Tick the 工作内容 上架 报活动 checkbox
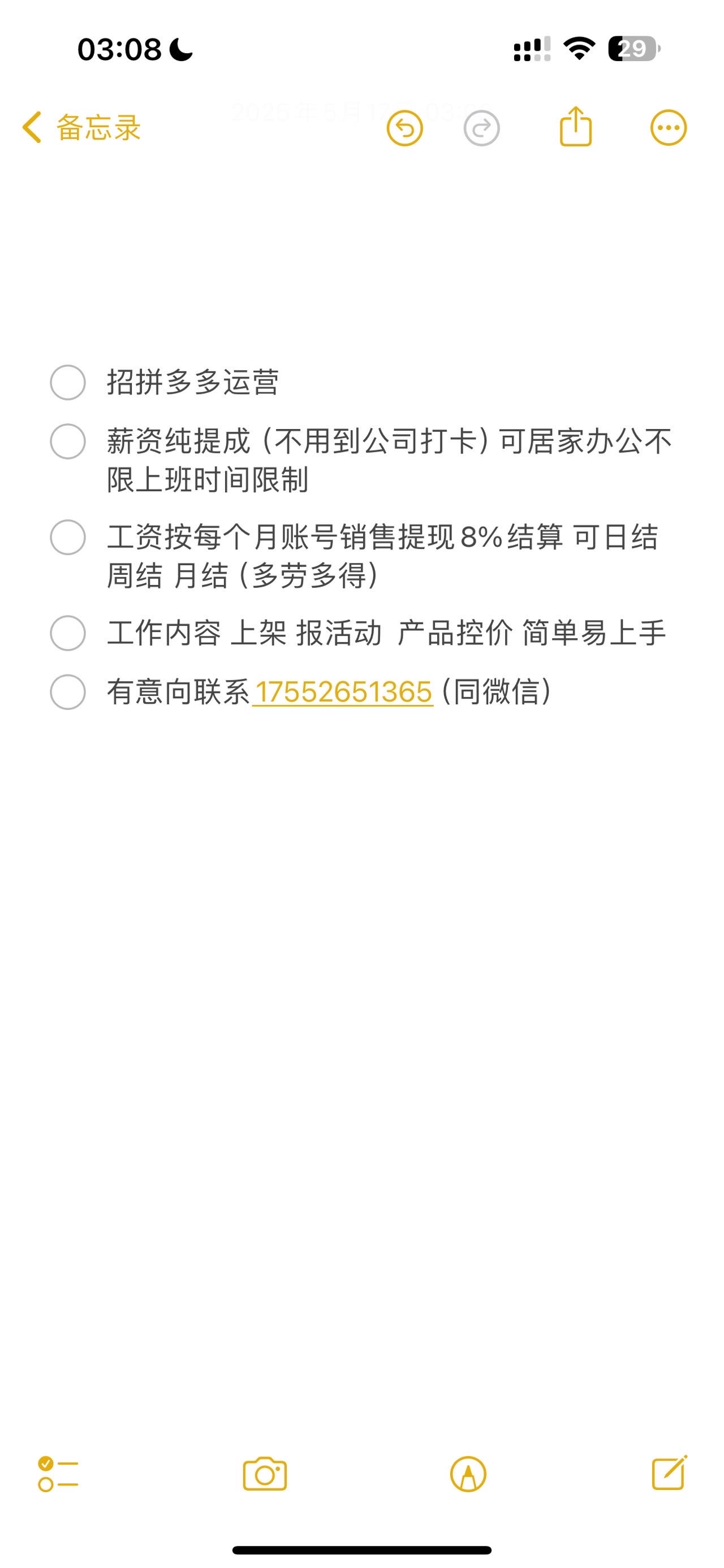The image size is (724, 1568). [x=67, y=633]
